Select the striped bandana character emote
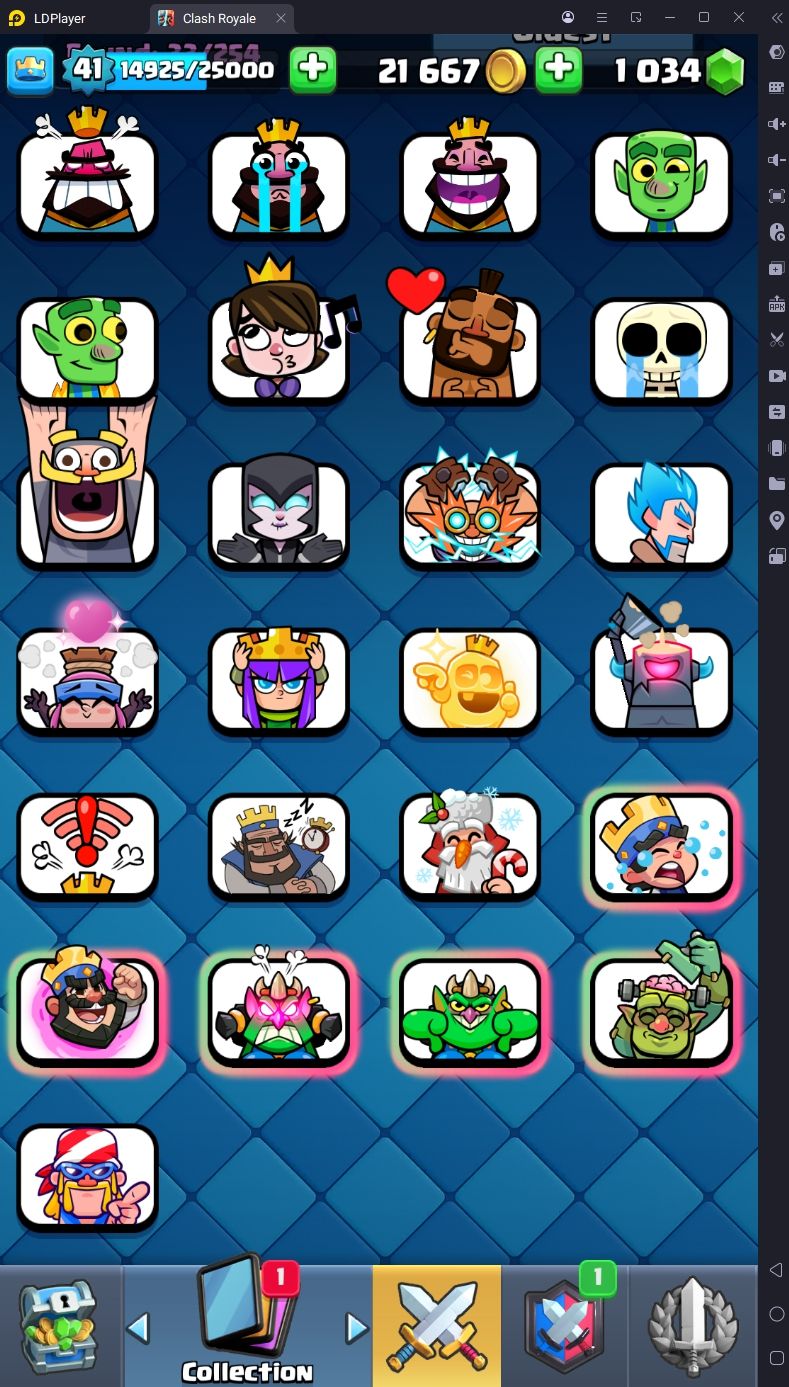 (88, 1176)
